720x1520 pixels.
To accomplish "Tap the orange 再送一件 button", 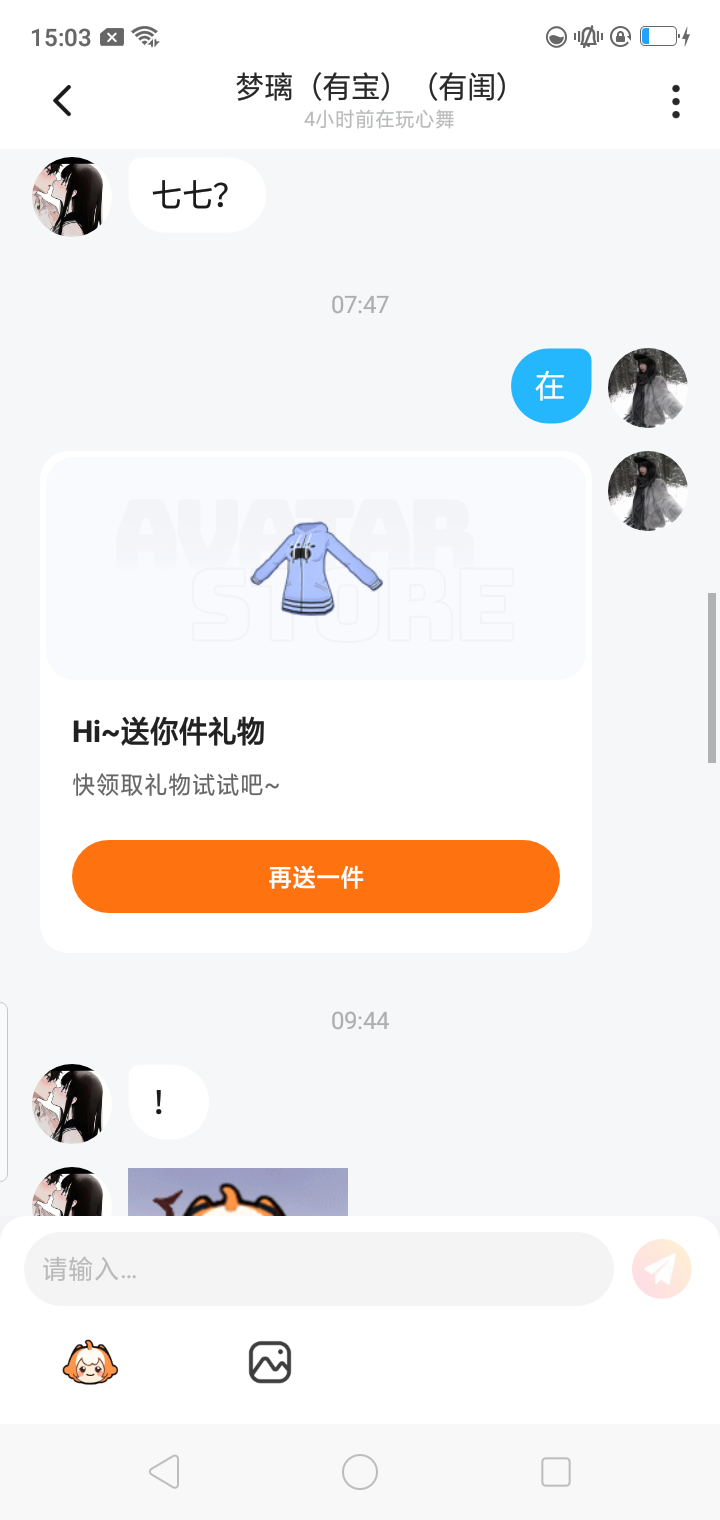I will 315,877.
